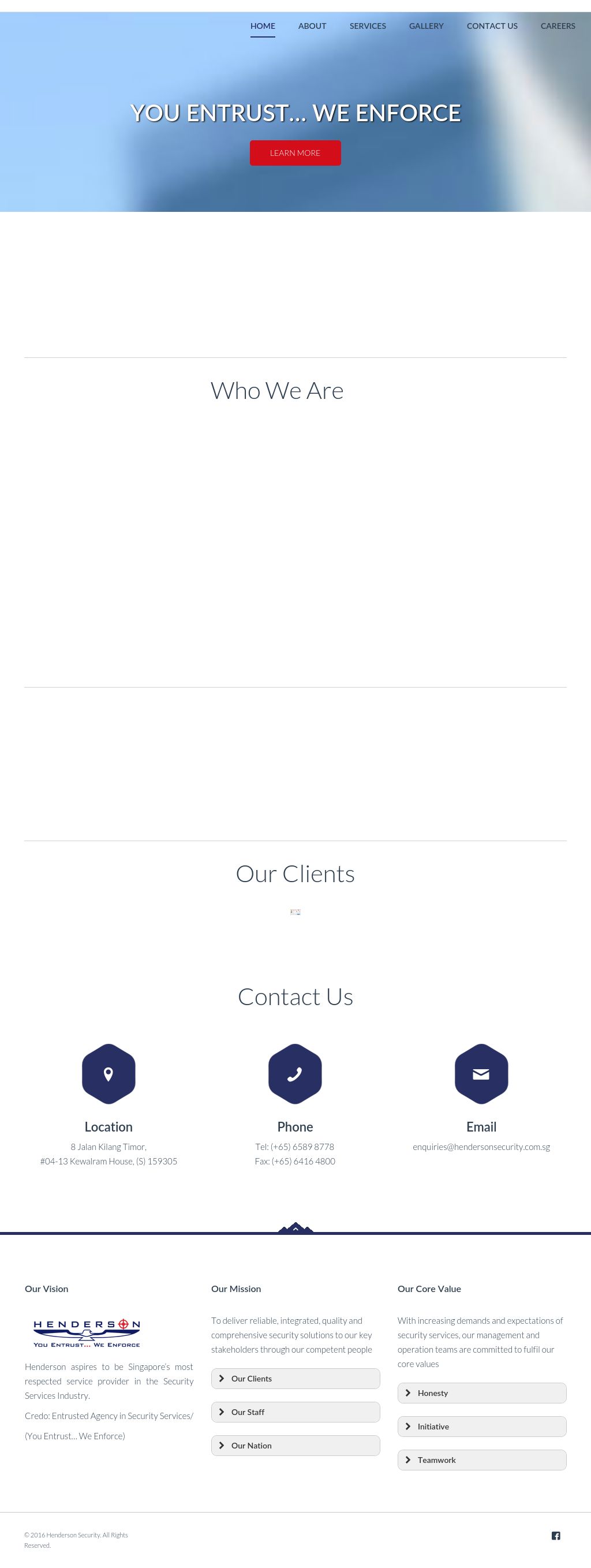This screenshot has height=1568, width=591.
Task: Expand the Our Nation accordion
Action: click(x=295, y=1445)
